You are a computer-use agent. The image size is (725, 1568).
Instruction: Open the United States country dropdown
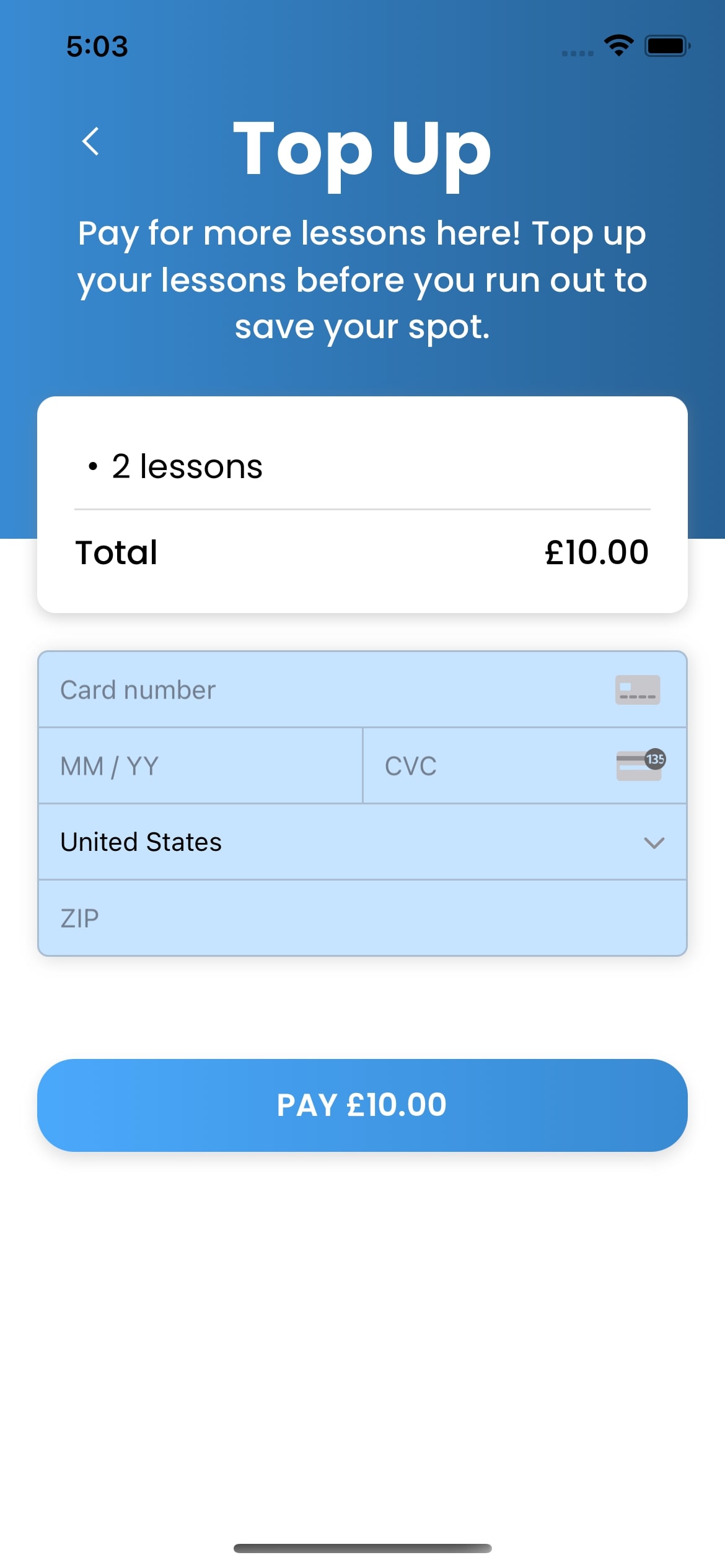(x=362, y=842)
